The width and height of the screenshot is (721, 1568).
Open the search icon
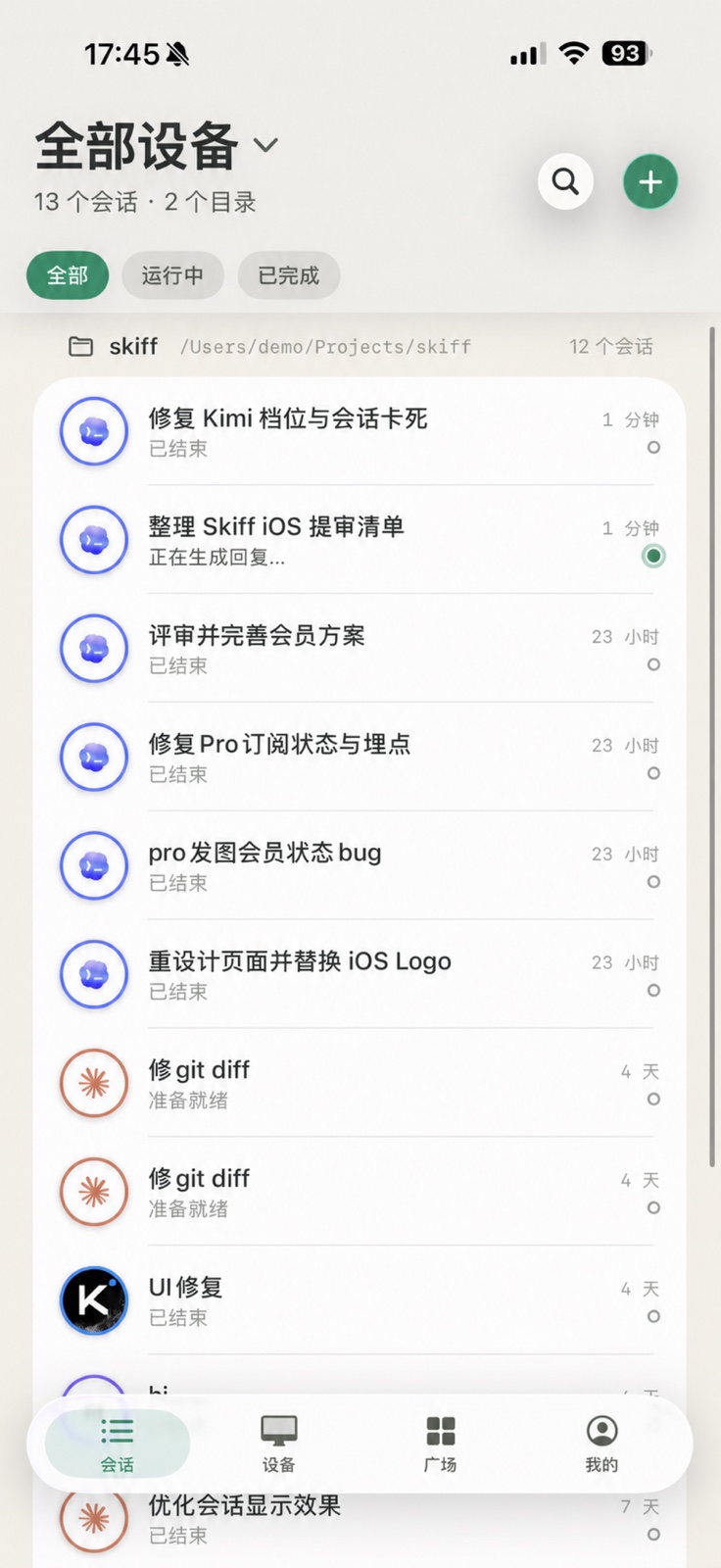565,181
